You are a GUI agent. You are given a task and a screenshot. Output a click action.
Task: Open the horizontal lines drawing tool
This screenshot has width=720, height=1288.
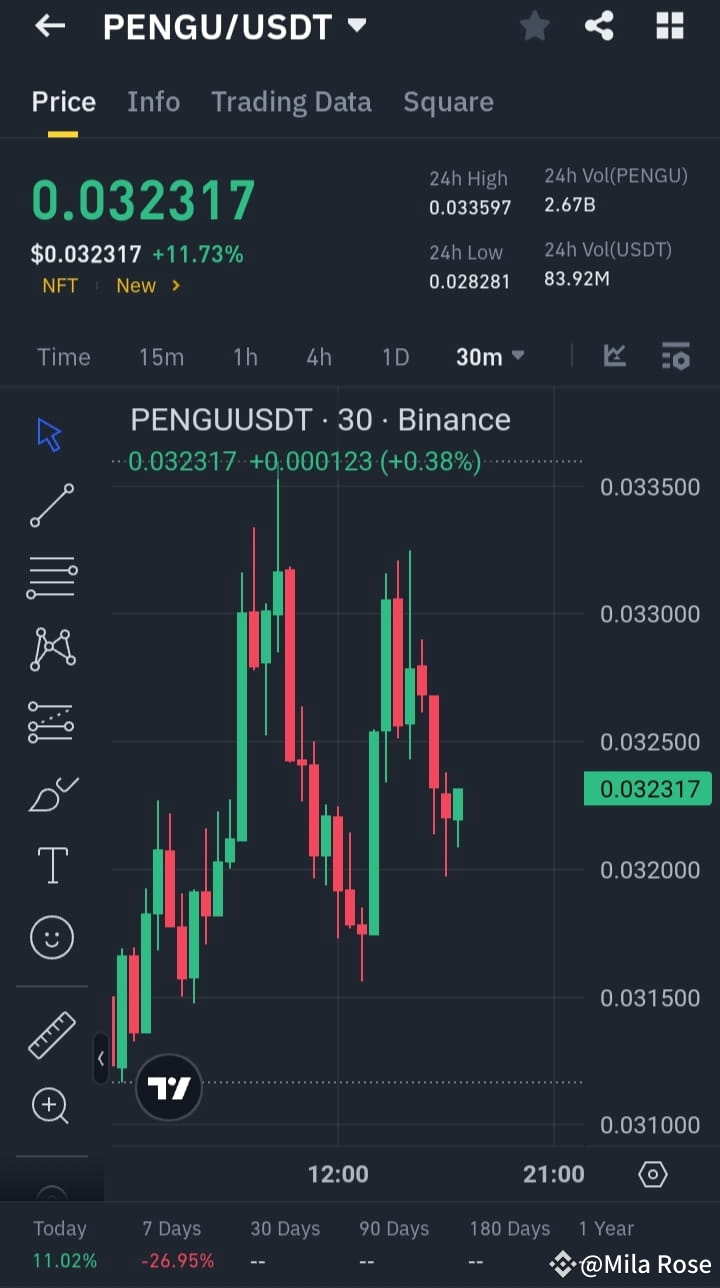[51, 577]
